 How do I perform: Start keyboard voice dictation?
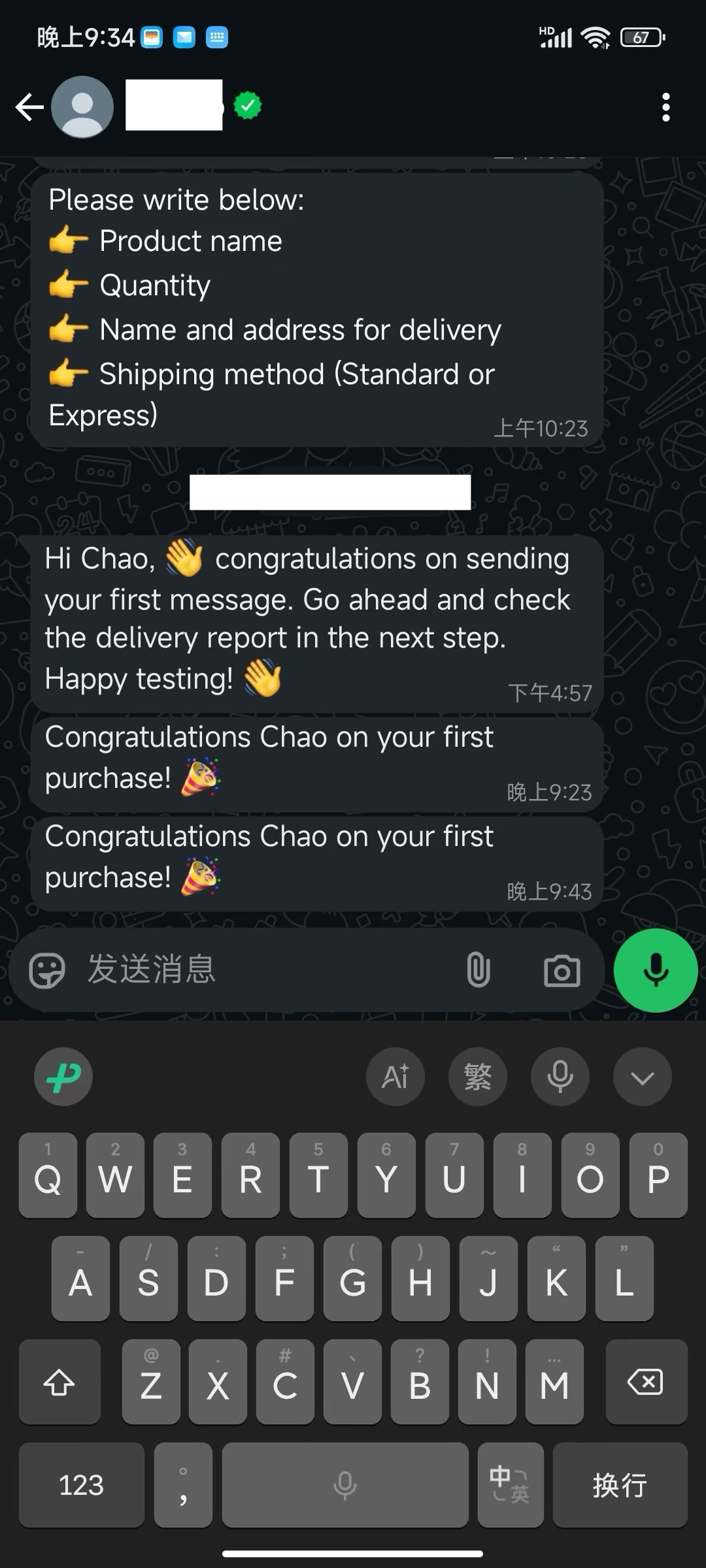click(x=560, y=1077)
